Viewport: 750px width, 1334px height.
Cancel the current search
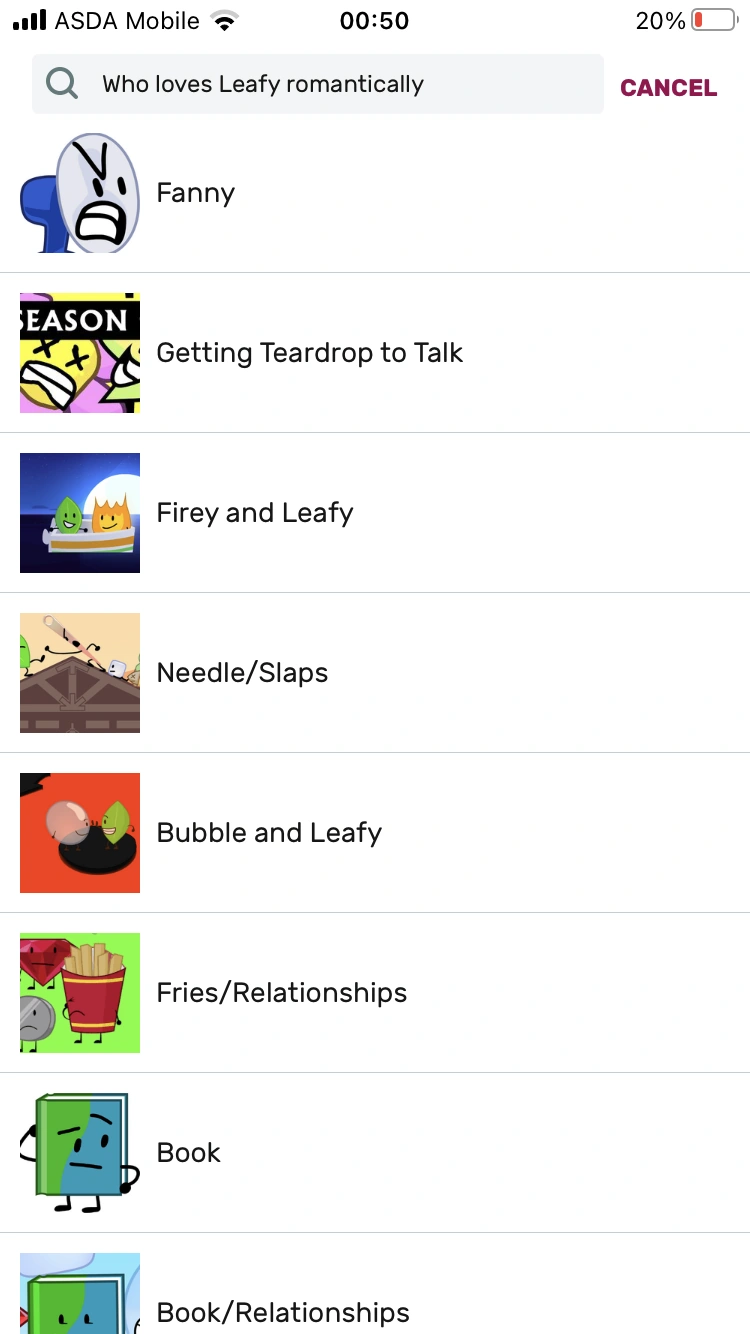pyautogui.click(x=668, y=88)
